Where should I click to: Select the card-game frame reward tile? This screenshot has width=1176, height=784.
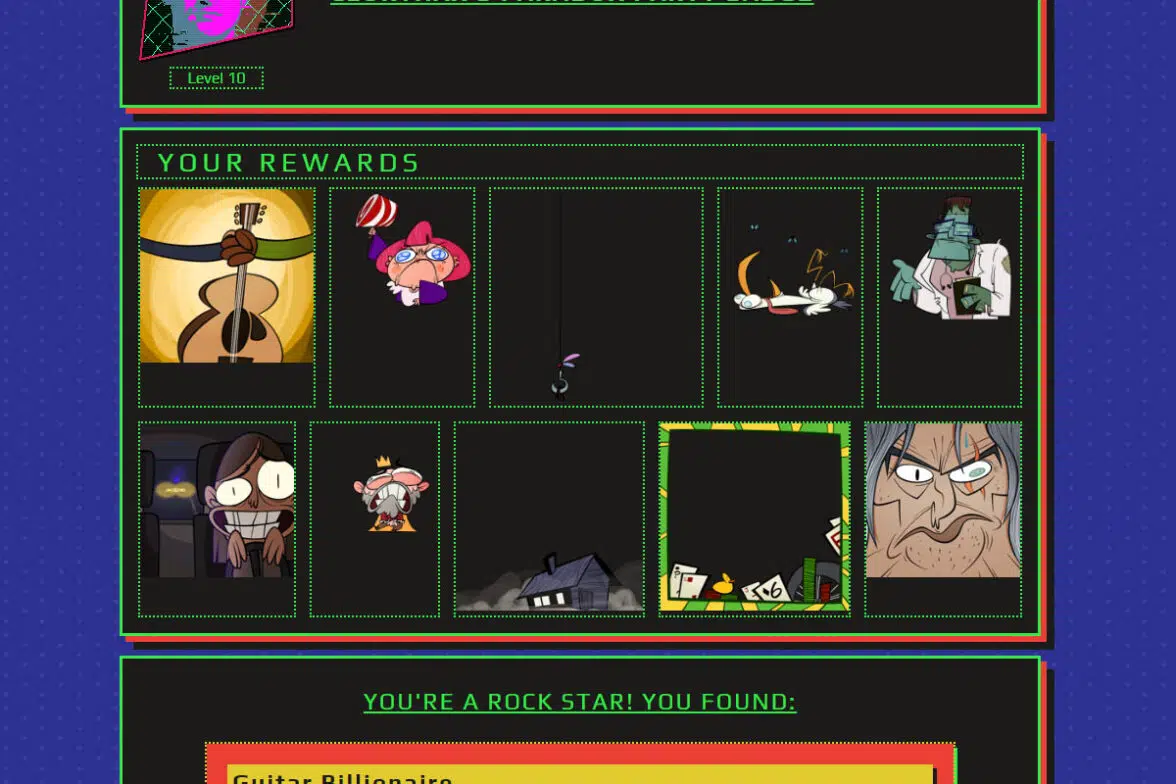tap(755, 518)
